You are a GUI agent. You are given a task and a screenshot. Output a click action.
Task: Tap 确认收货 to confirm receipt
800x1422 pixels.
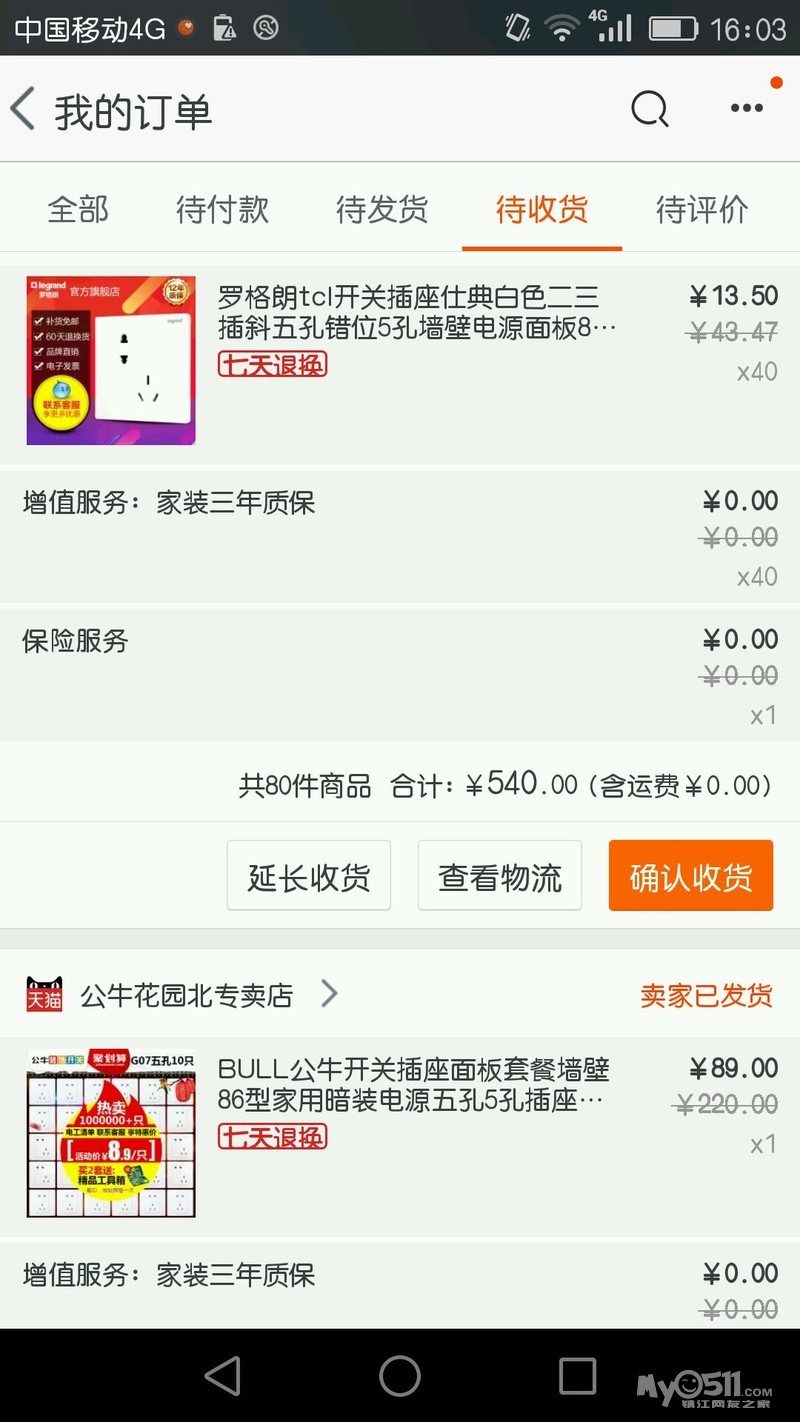pyautogui.click(x=691, y=876)
